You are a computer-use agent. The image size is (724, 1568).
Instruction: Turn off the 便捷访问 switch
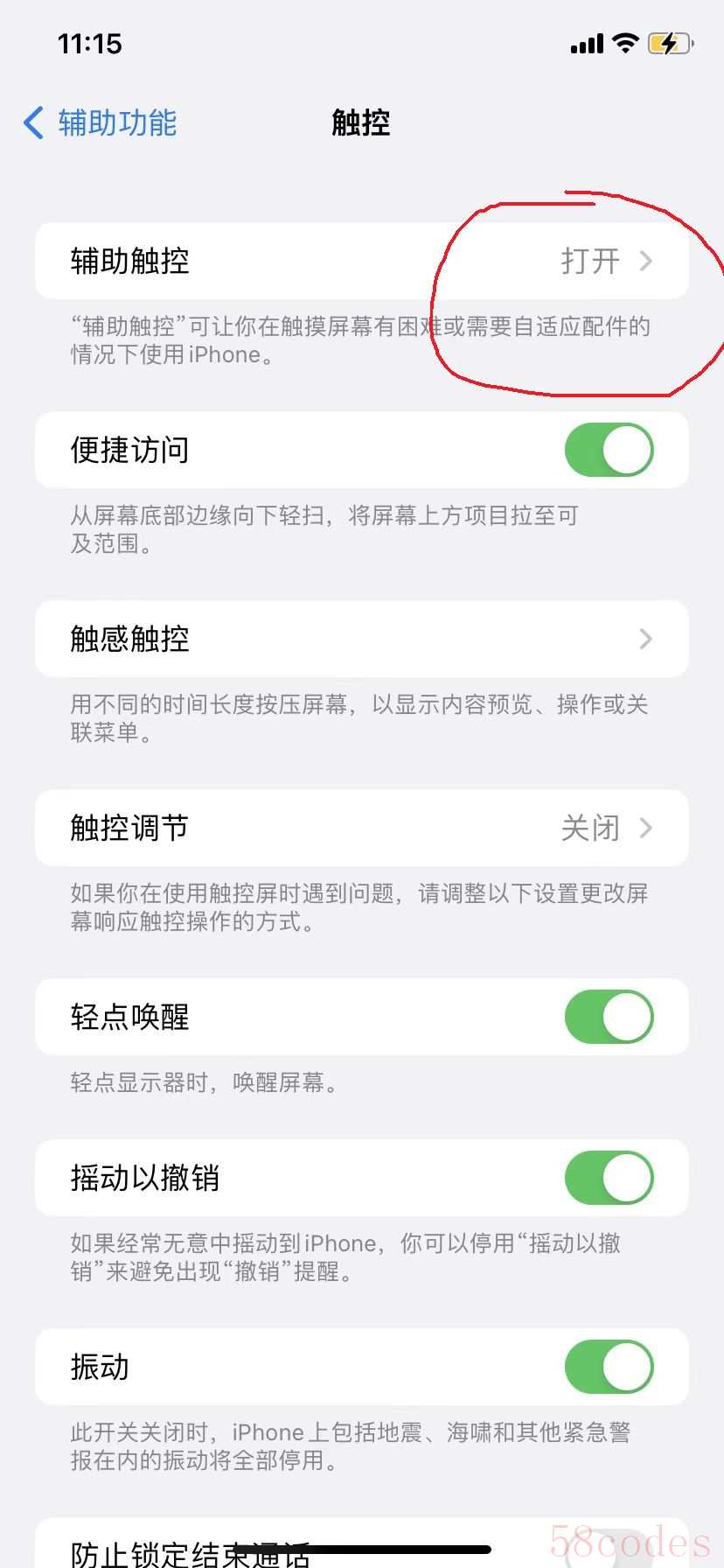click(609, 450)
